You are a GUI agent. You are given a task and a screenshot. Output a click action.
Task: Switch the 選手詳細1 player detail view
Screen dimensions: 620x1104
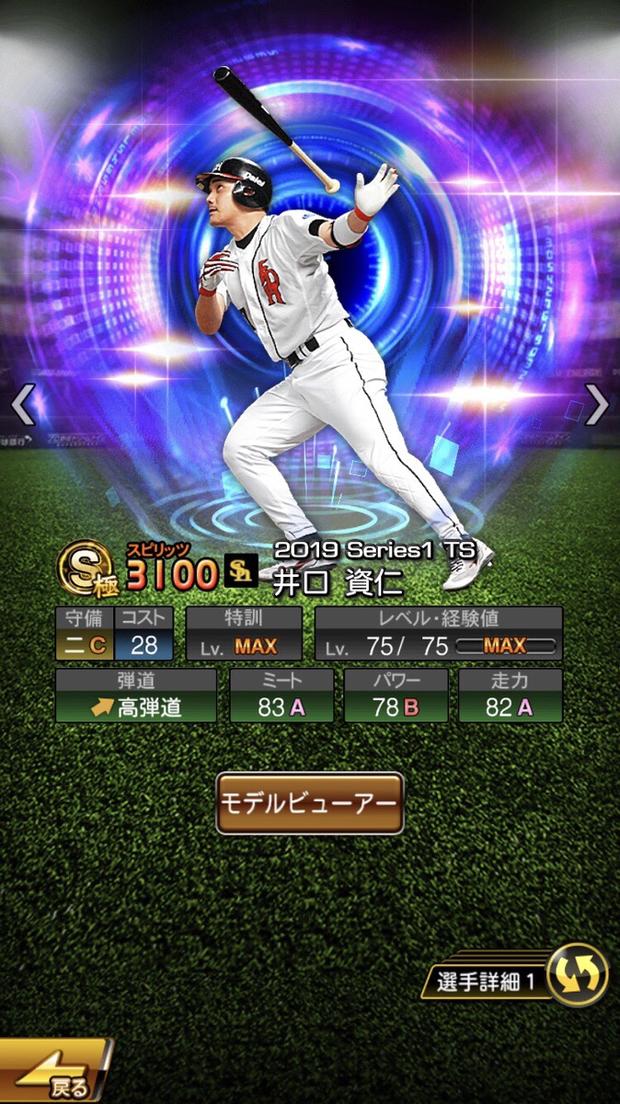(x=577, y=974)
